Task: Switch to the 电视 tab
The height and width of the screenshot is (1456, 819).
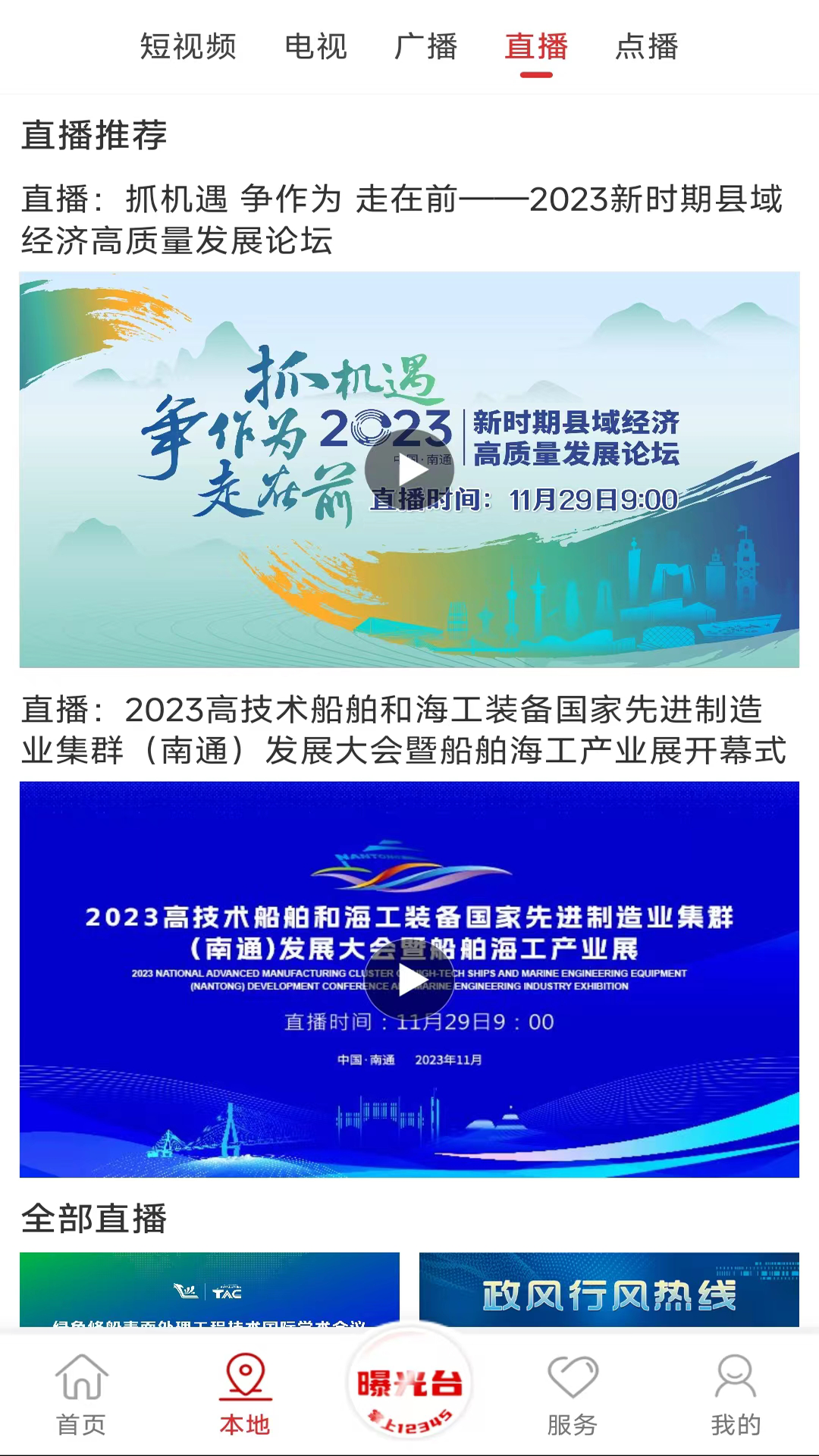Action: [x=316, y=47]
